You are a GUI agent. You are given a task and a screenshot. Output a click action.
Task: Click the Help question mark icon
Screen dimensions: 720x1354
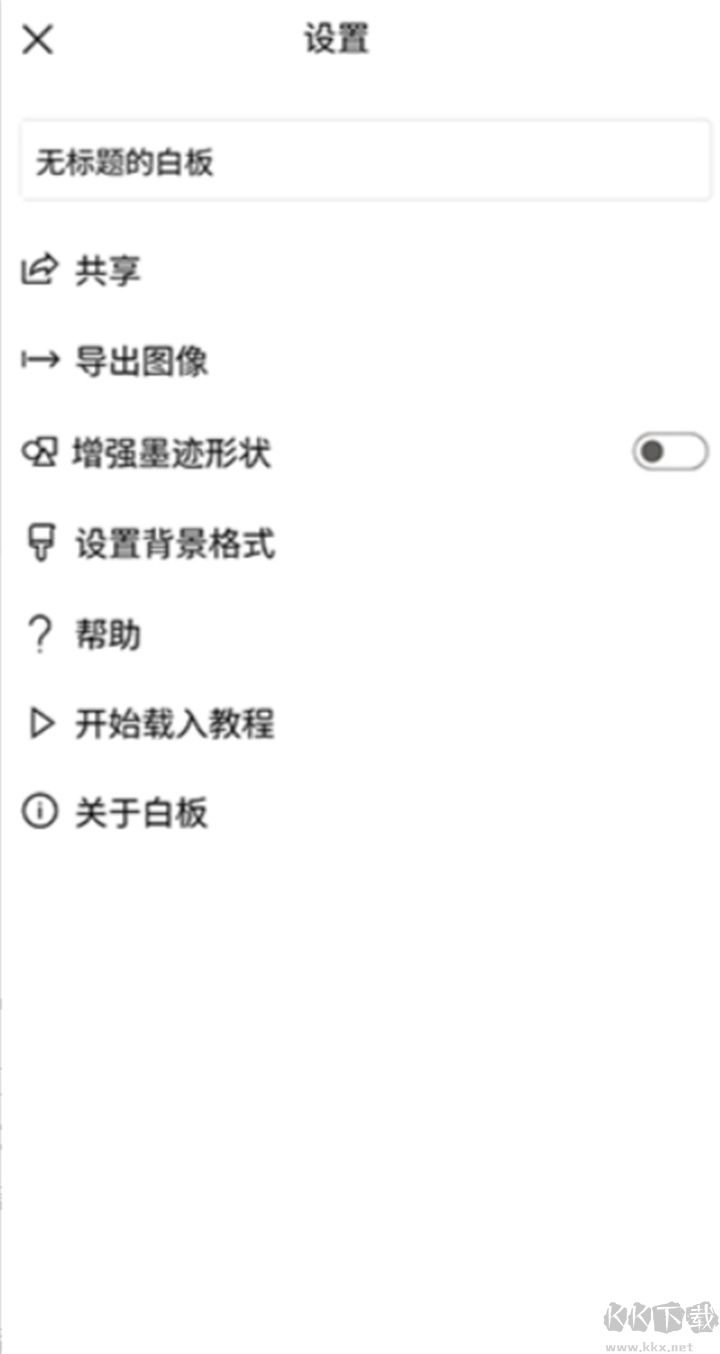[38, 633]
